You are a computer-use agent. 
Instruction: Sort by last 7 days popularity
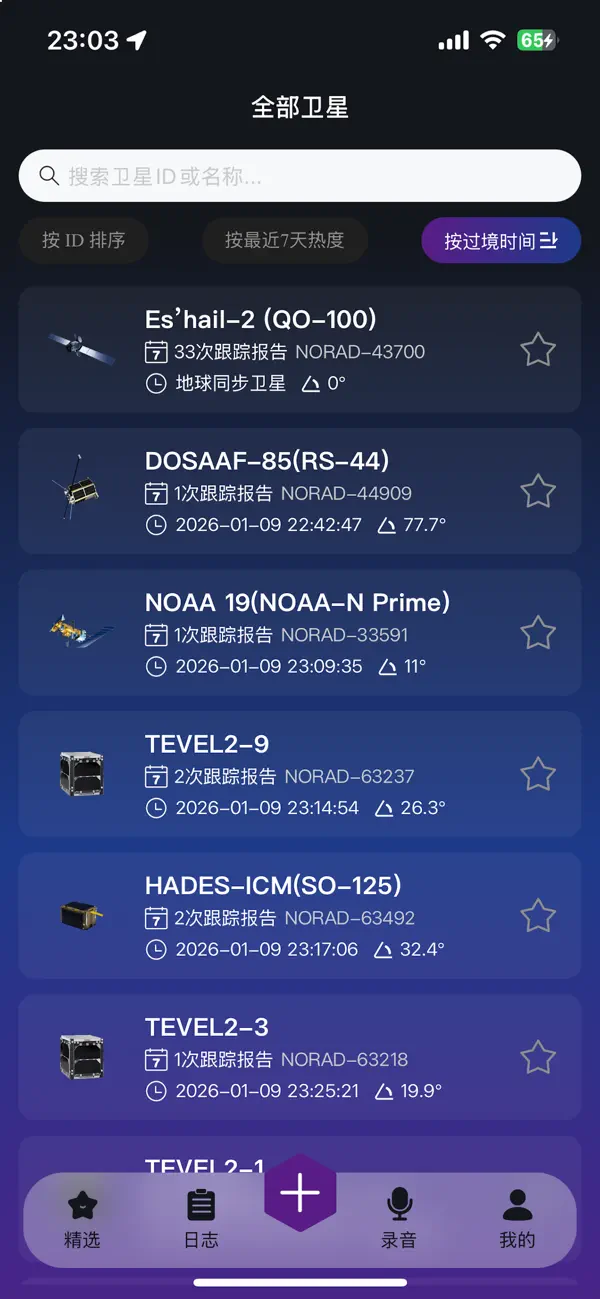click(284, 240)
